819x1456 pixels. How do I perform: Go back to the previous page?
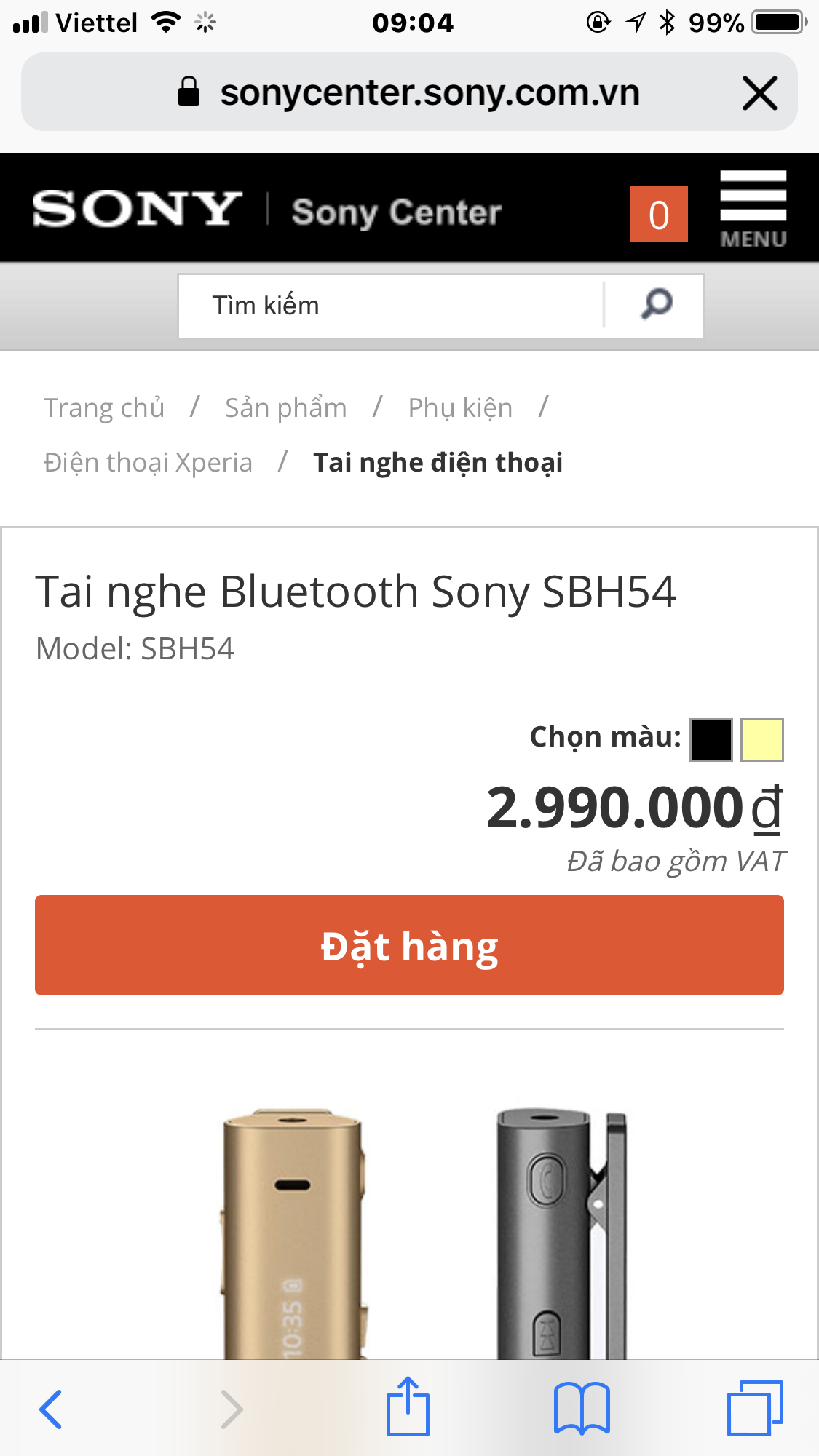[x=51, y=1409]
